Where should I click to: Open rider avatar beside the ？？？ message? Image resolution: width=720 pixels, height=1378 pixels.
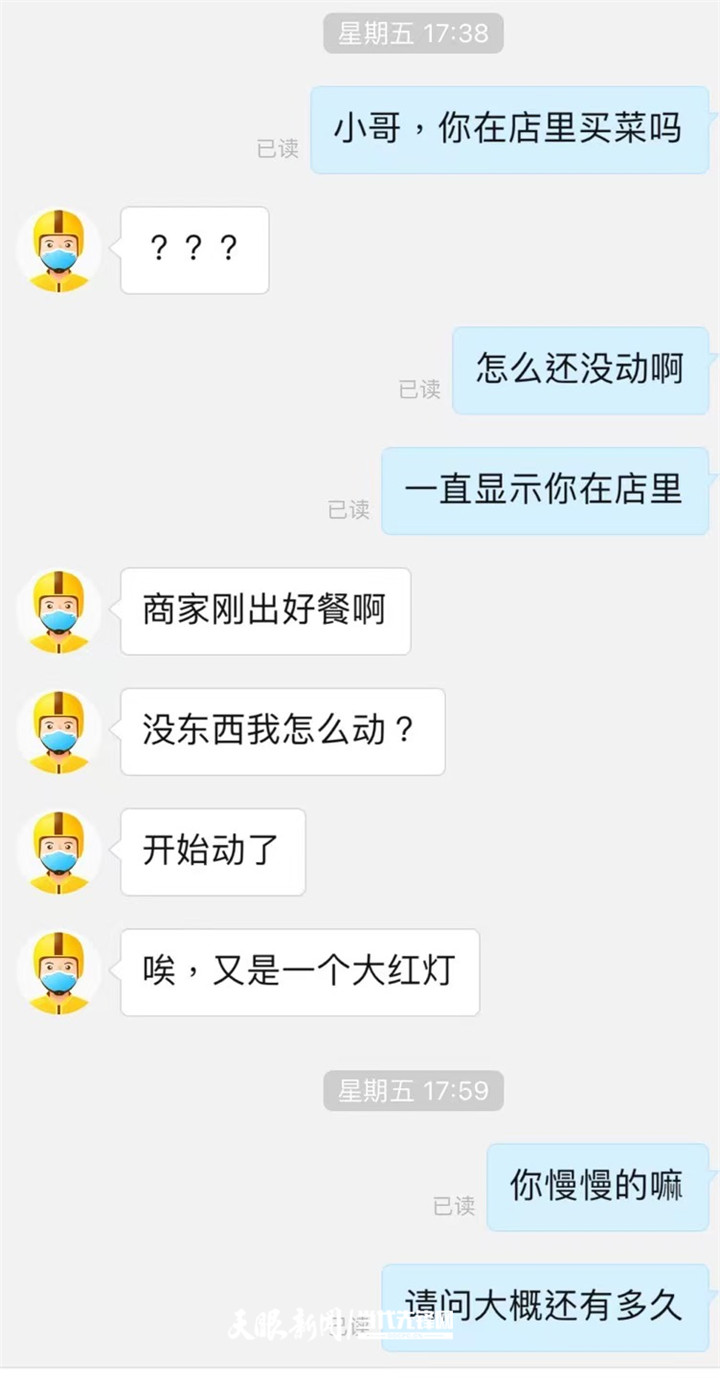click(59, 250)
